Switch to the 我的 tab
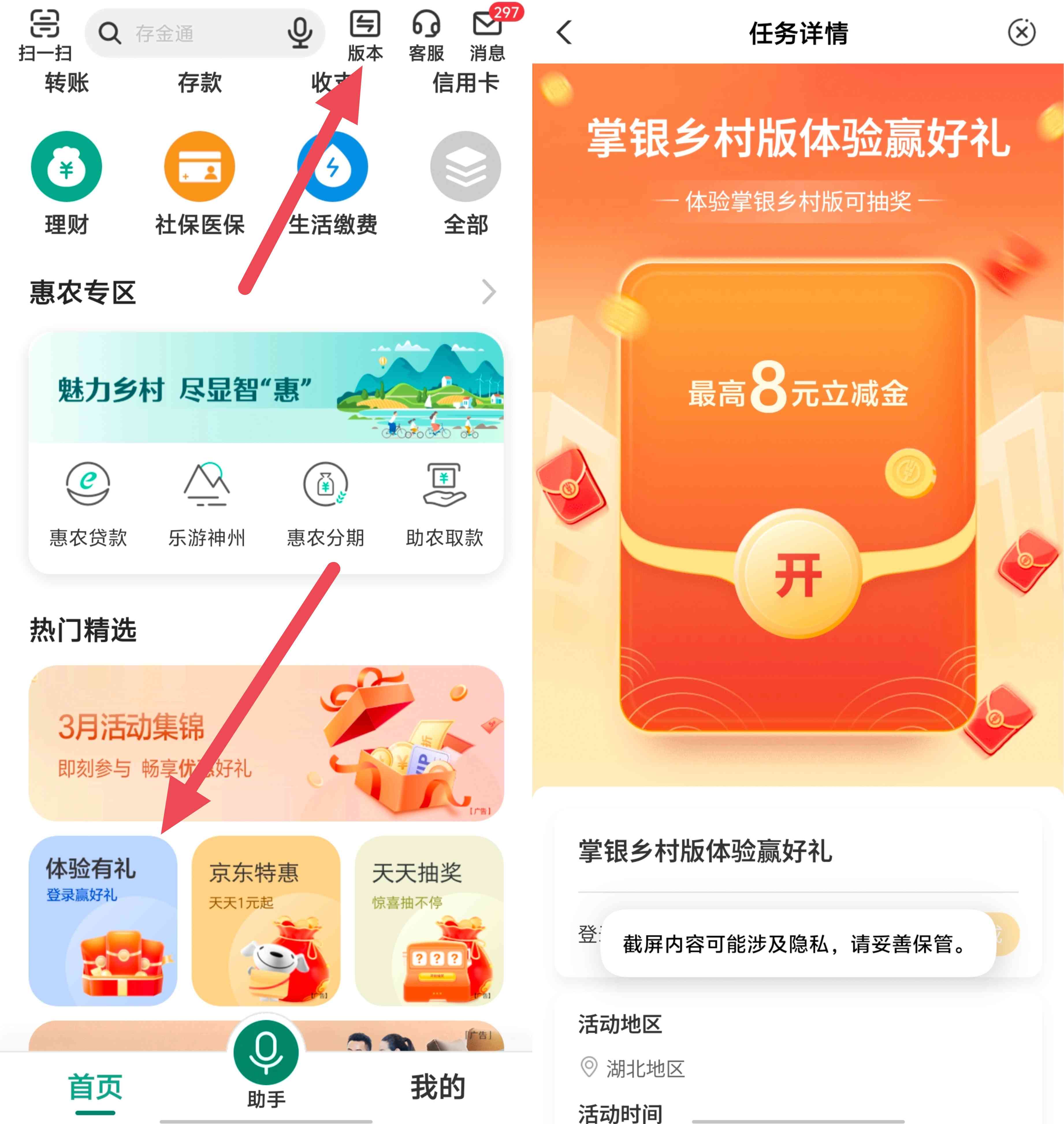Image resolution: width=1064 pixels, height=1124 pixels. click(437, 1086)
